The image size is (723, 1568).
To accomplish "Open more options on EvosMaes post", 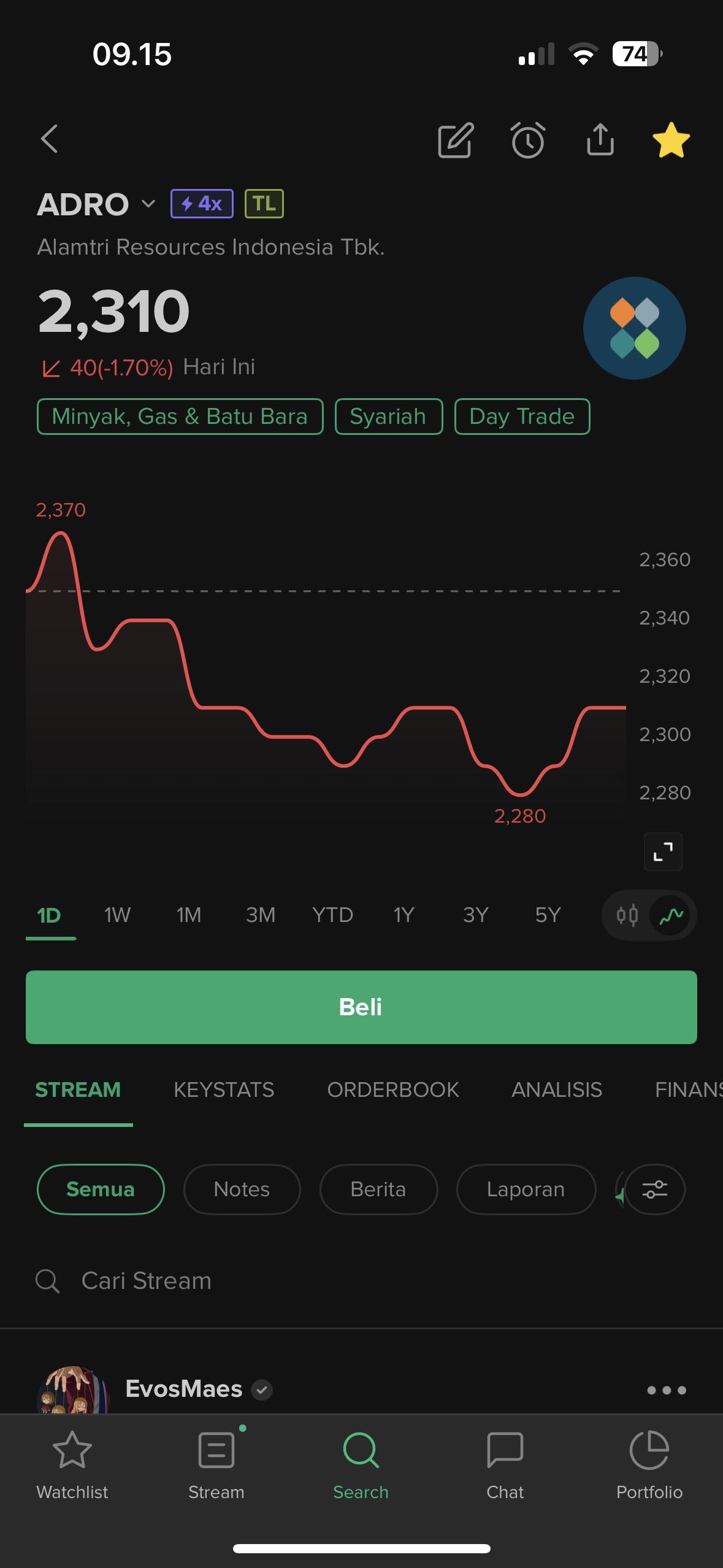I will [x=666, y=1390].
